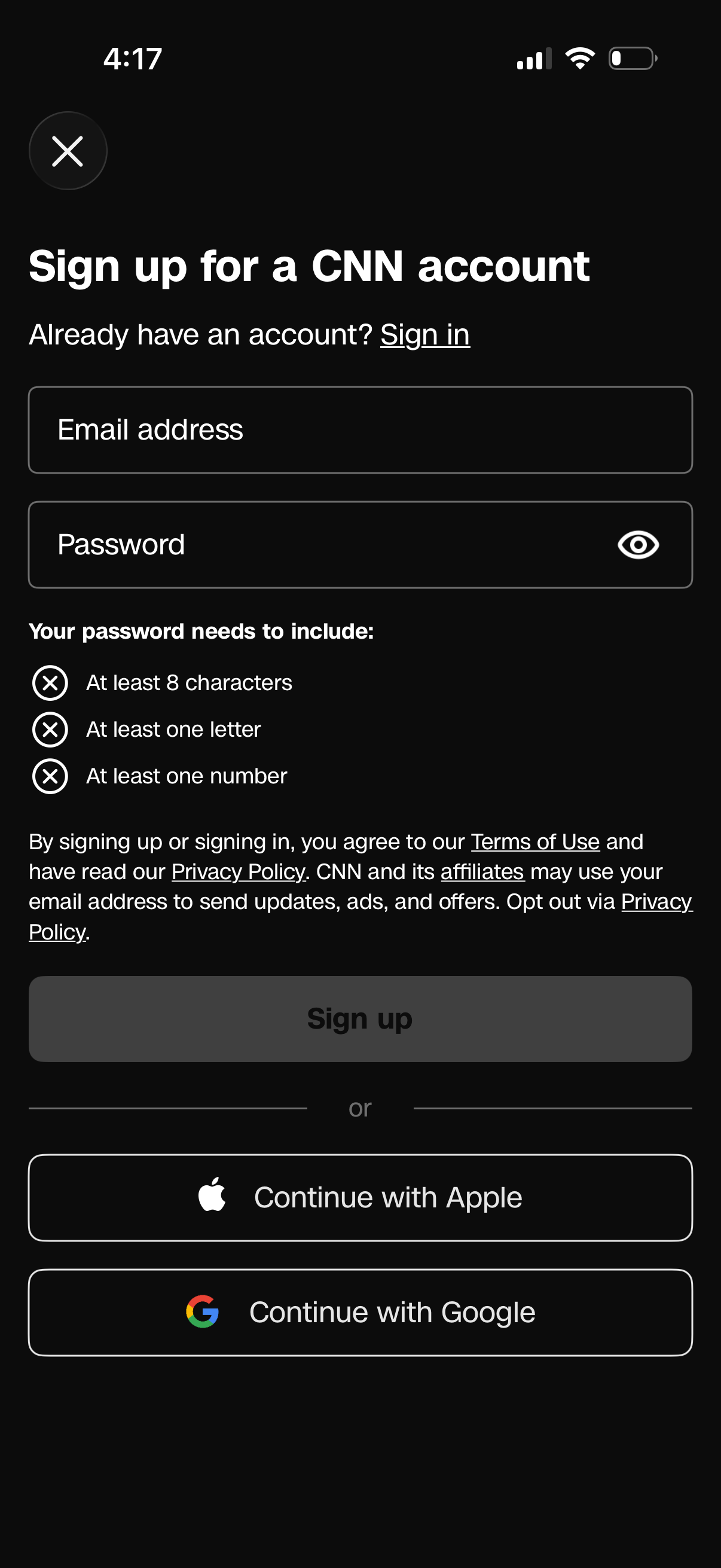Click the X indicator beside 'At least 8 characters'

tap(50, 682)
